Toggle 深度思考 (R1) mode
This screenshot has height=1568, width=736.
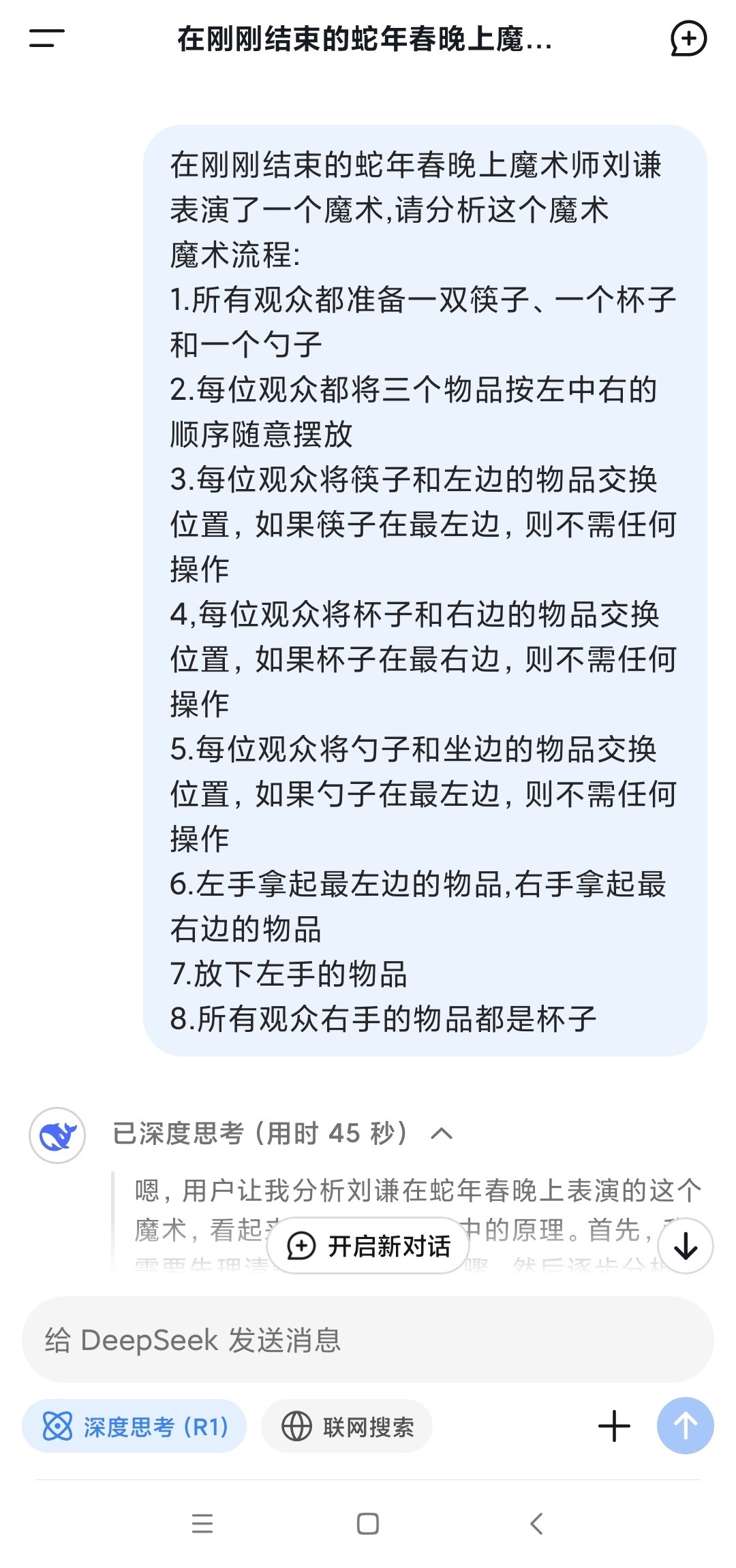point(134,1426)
